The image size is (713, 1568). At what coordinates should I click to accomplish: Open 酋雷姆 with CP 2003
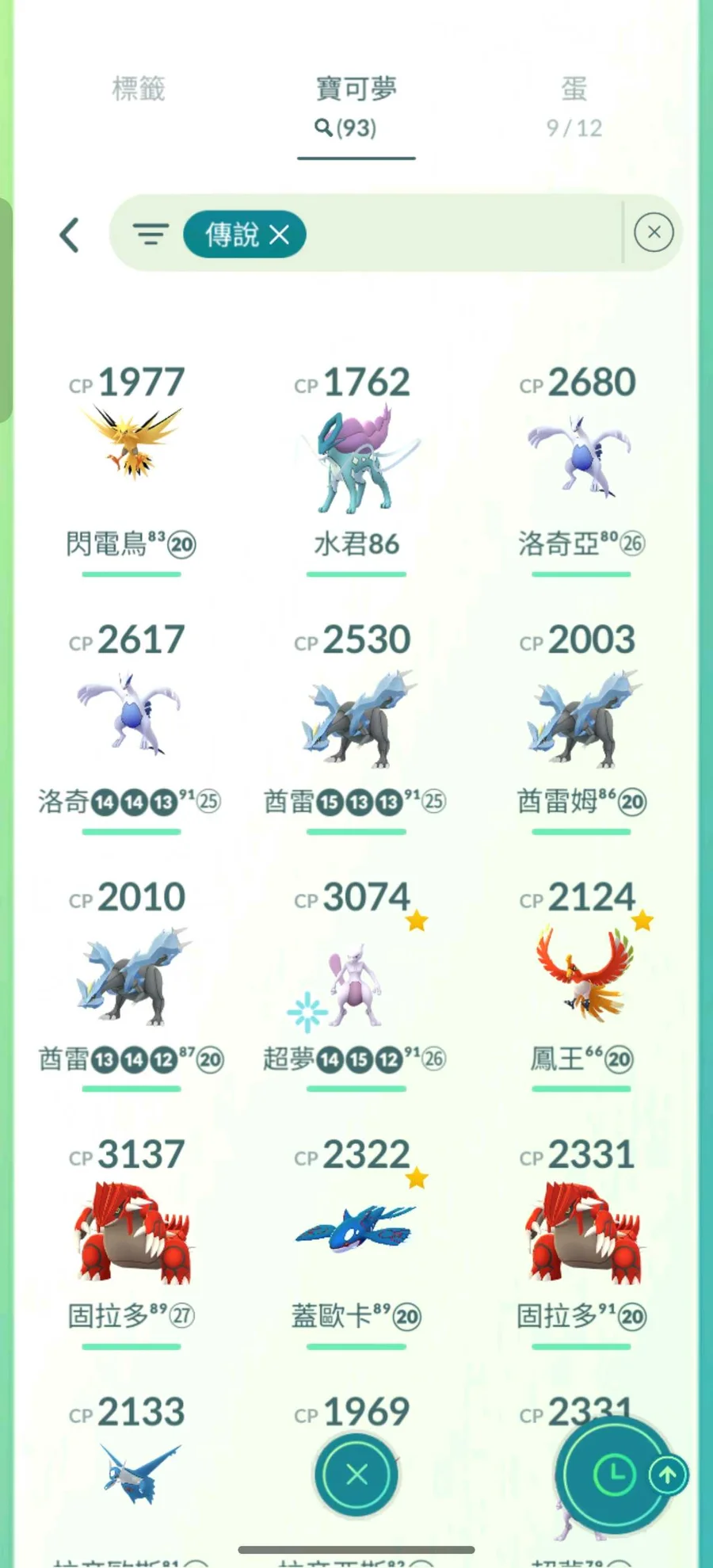581,726
